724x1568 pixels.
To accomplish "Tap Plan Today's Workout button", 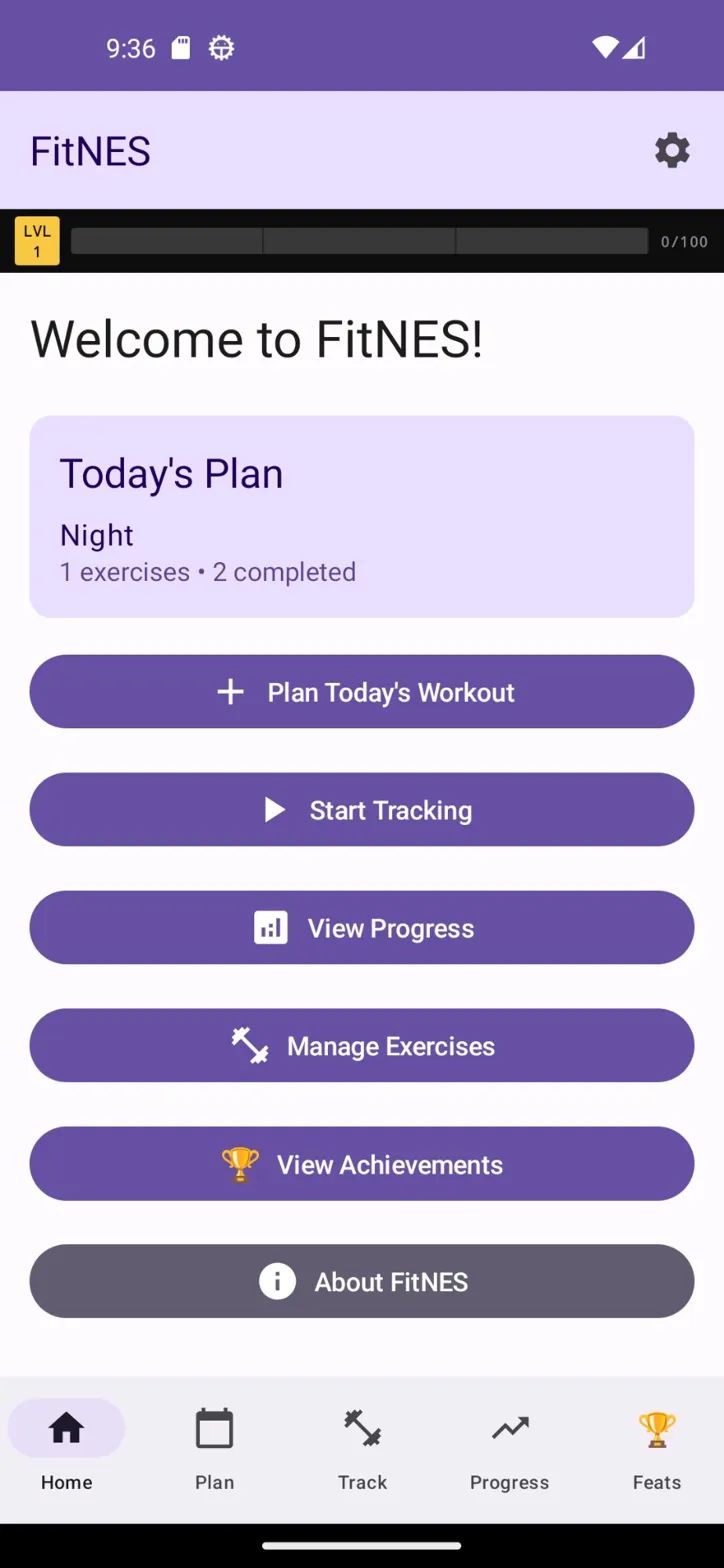I will pyautogui.click(x=362, y=692).
